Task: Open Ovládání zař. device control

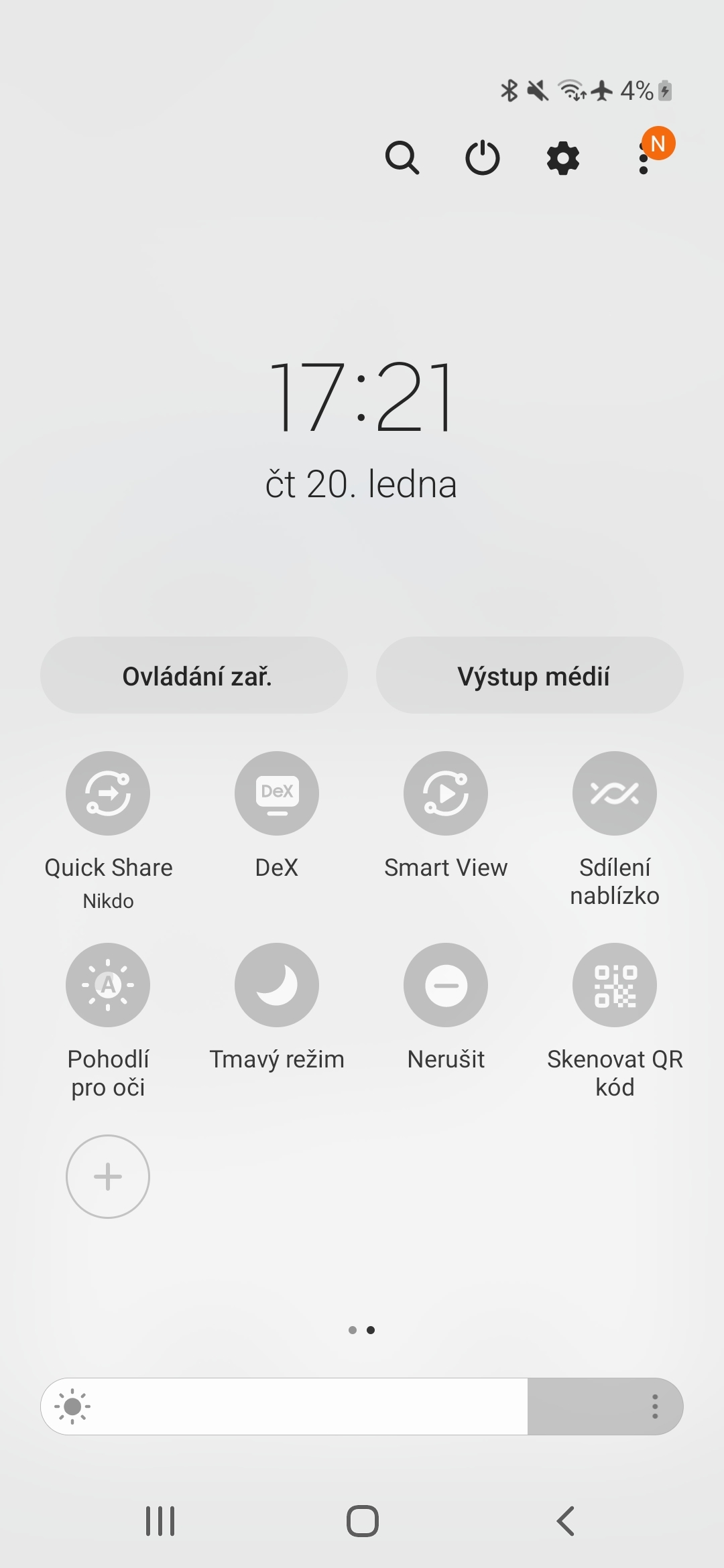Action: (x=194, y=675)
